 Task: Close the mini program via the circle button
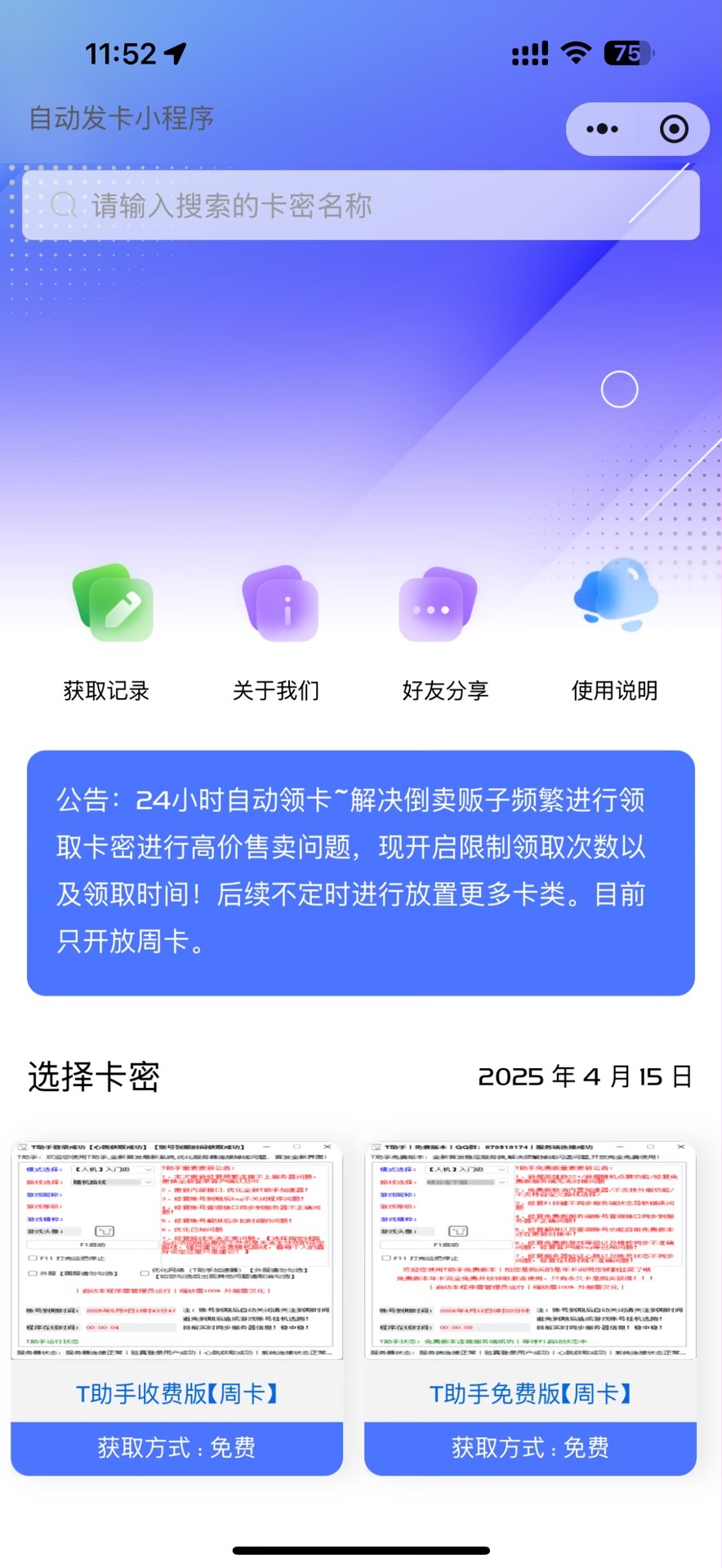pyautogui.click(x=674, y=129)
